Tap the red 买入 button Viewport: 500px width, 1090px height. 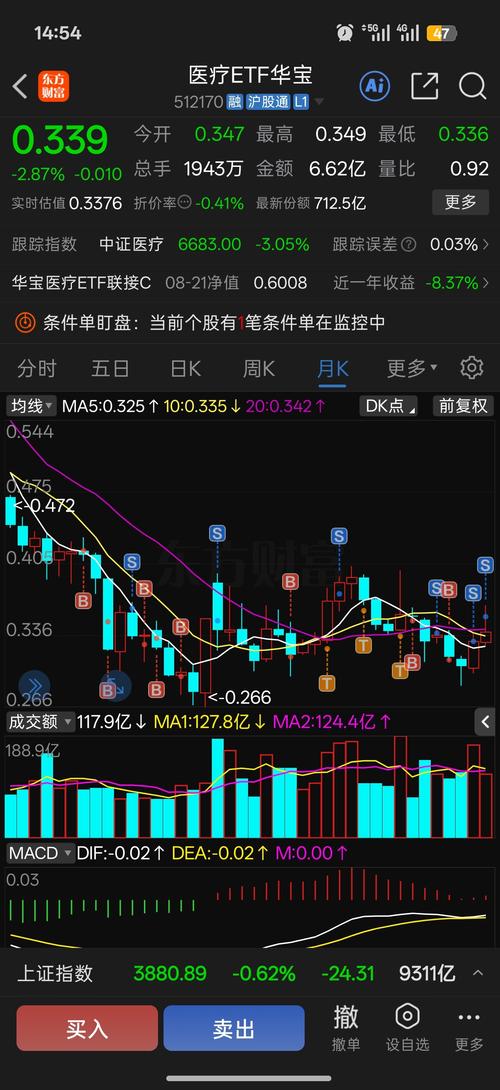point(87,1028)
